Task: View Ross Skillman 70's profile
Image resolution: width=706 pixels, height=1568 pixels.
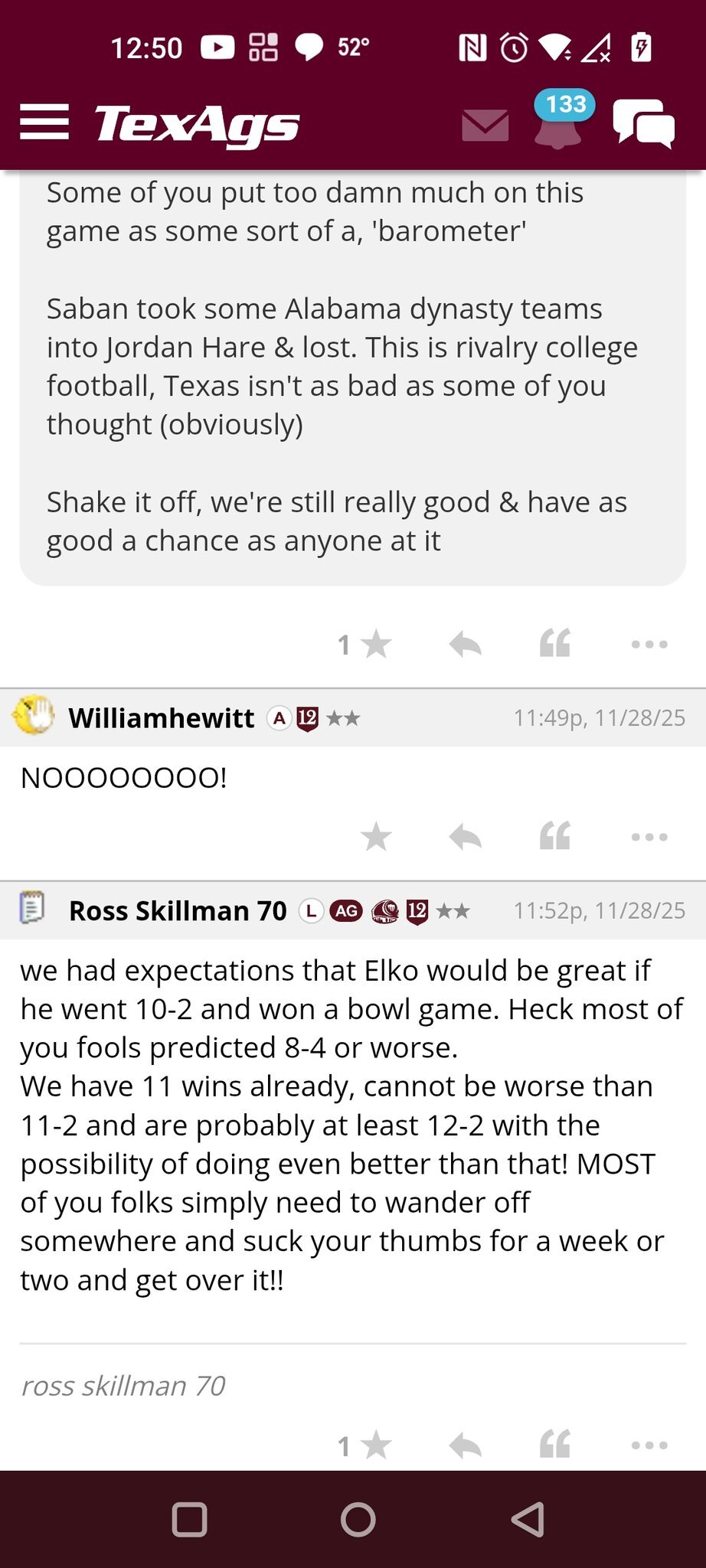Action: [x=178, y=910]
